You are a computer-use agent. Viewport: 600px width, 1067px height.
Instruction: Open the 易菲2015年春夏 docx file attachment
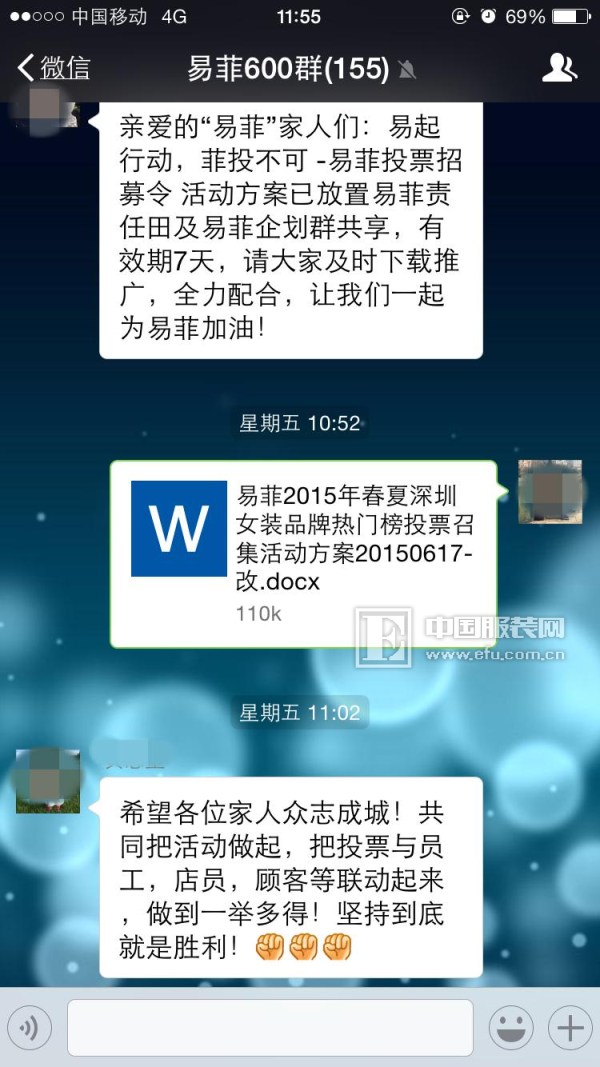[x=303, y=553]
